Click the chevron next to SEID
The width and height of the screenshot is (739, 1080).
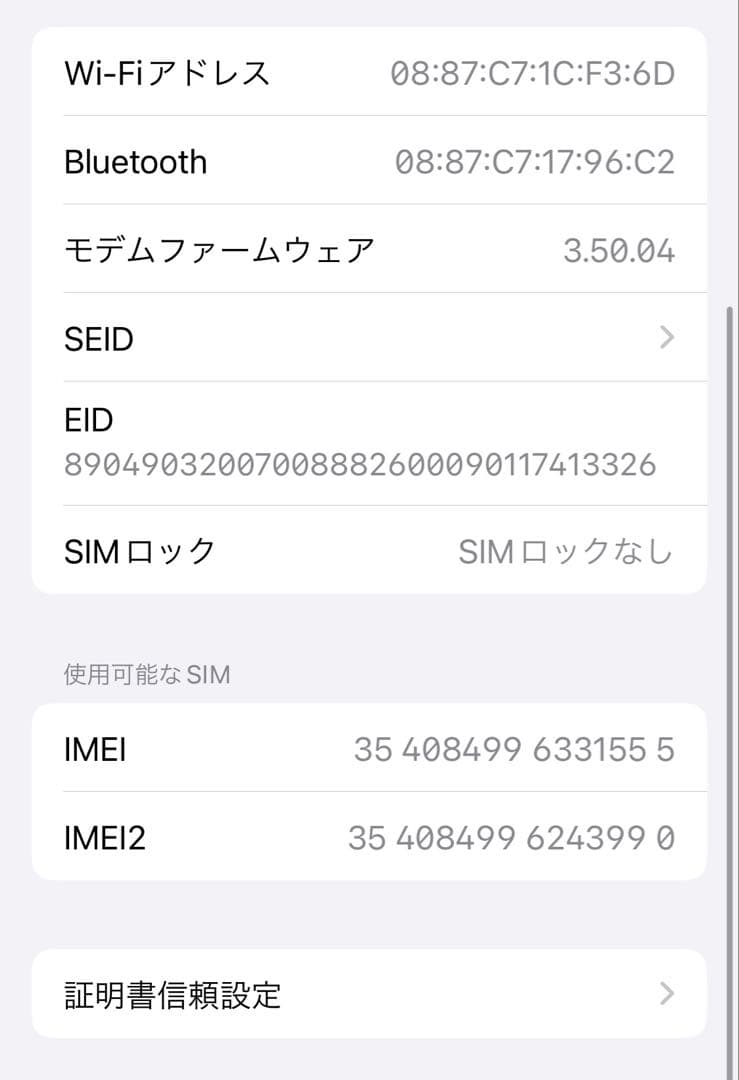[666, 339]
